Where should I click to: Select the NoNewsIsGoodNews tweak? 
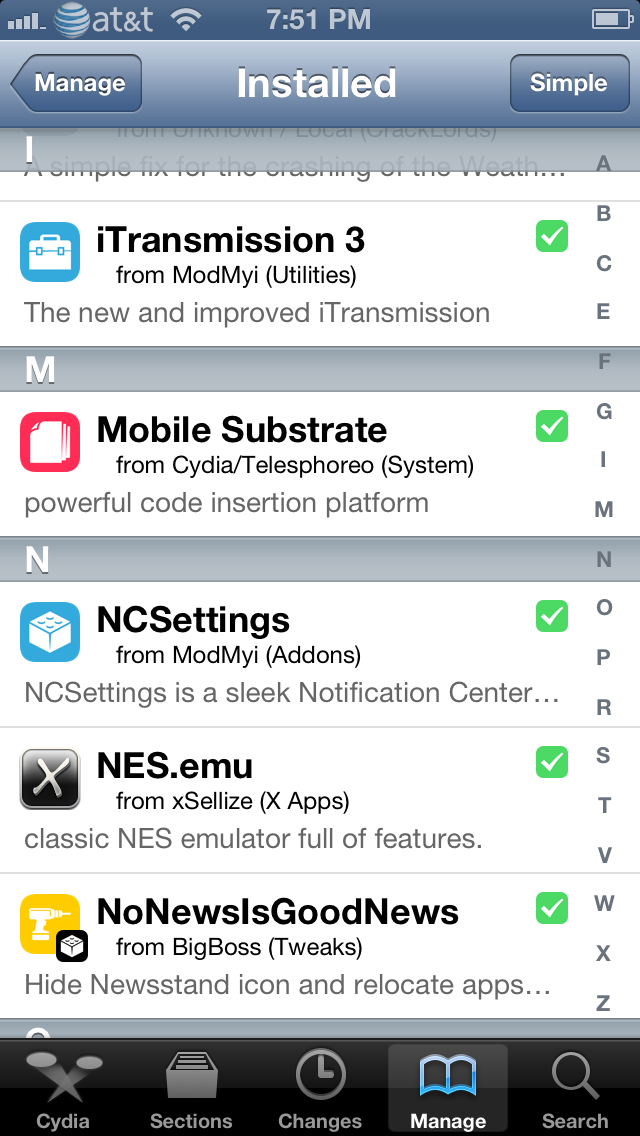tap(320, 945)
